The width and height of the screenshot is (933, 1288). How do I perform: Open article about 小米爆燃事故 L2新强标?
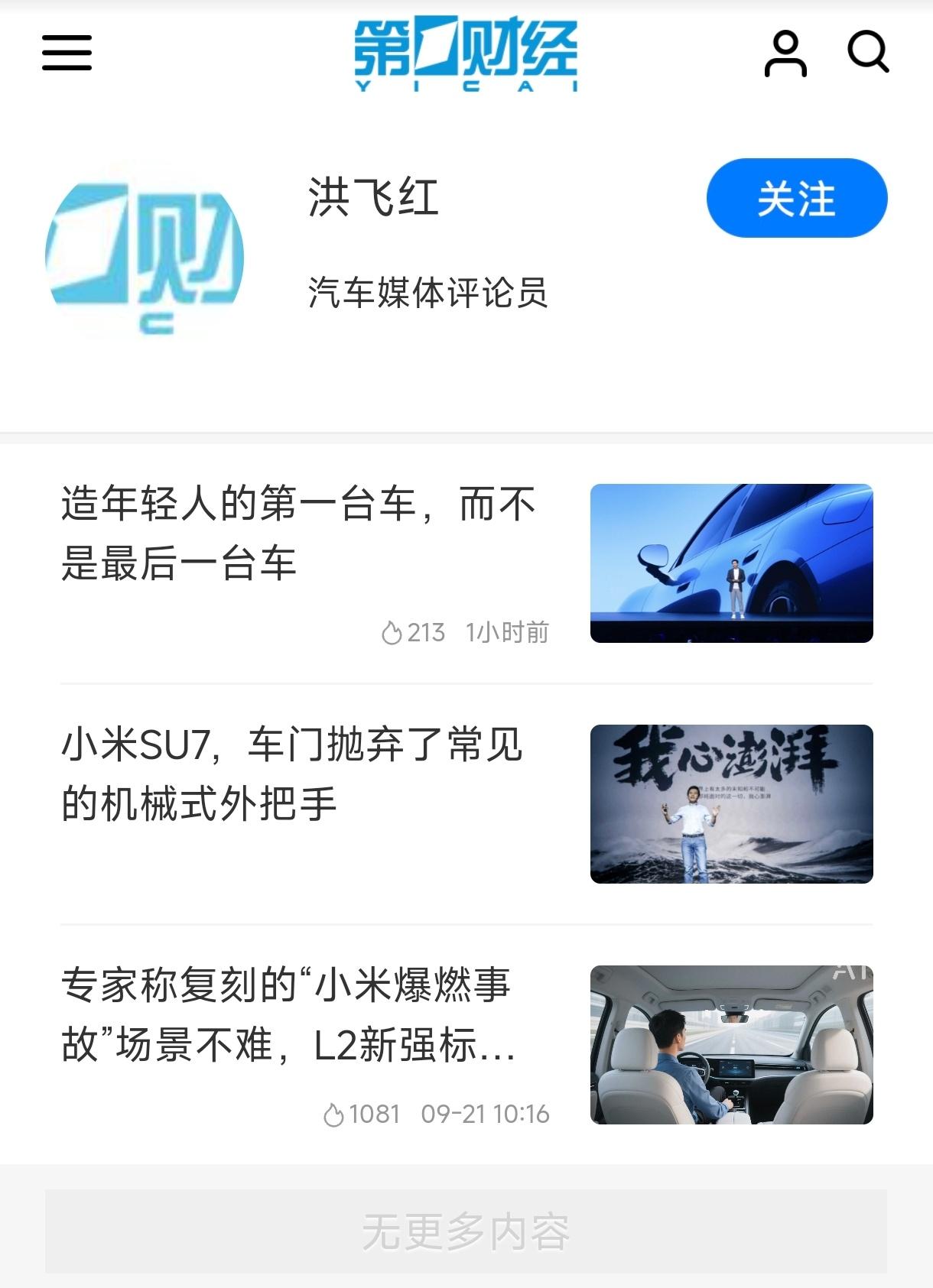(x=288, y=1014)
